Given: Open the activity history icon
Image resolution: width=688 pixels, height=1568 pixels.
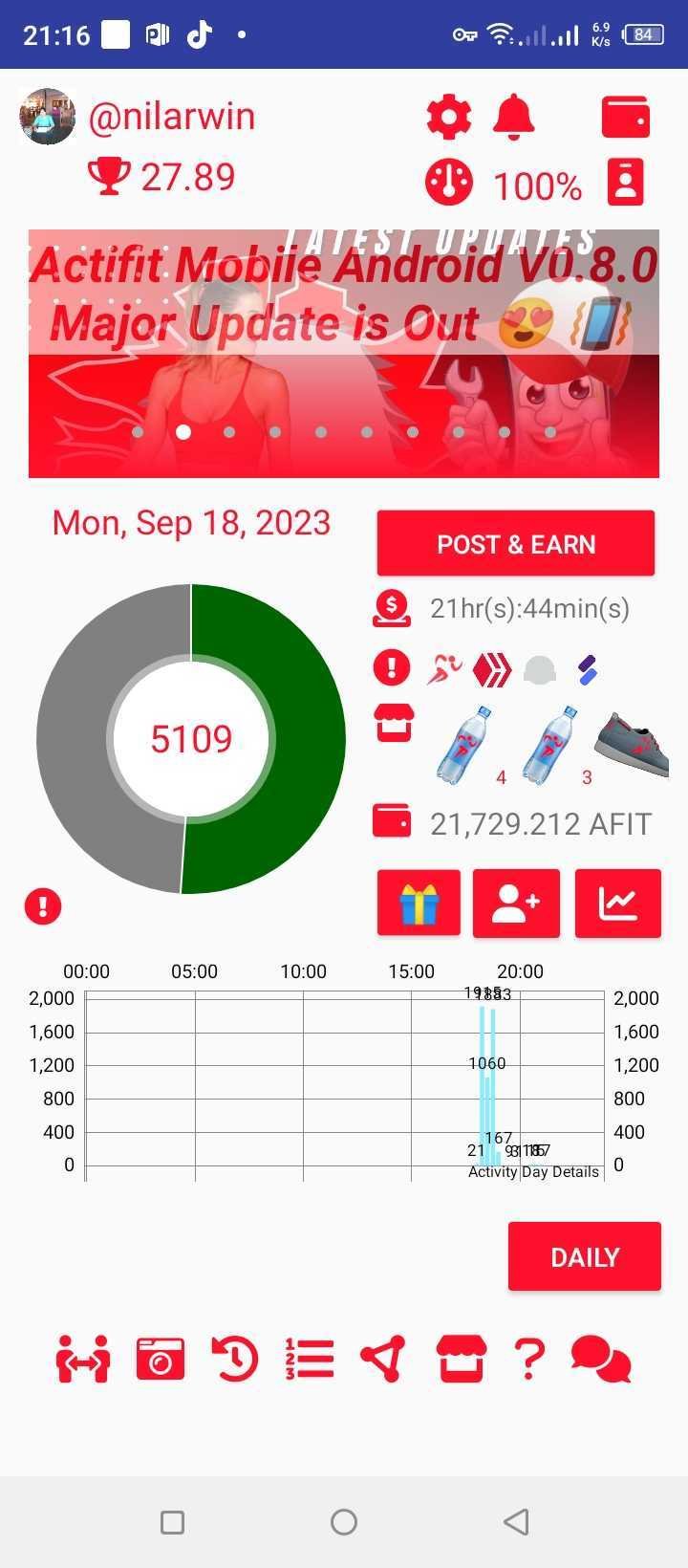Looking at the screenshot, I should pyautogui.click(x=234, y=1359).
